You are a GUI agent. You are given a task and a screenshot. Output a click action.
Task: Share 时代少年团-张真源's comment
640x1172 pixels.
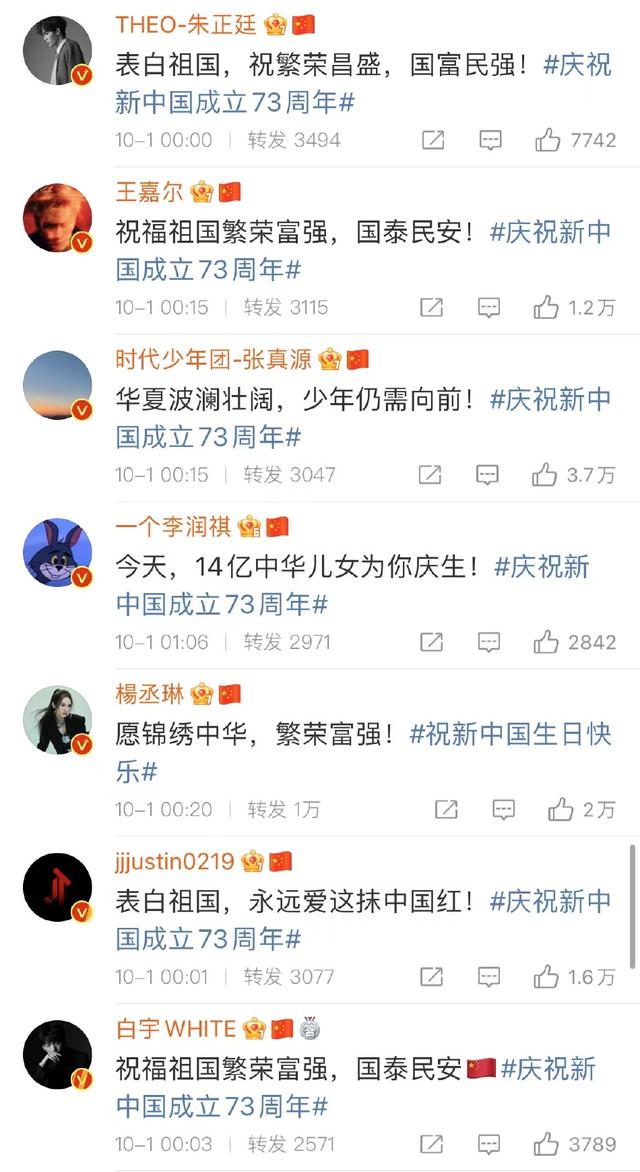pos(431,475)
